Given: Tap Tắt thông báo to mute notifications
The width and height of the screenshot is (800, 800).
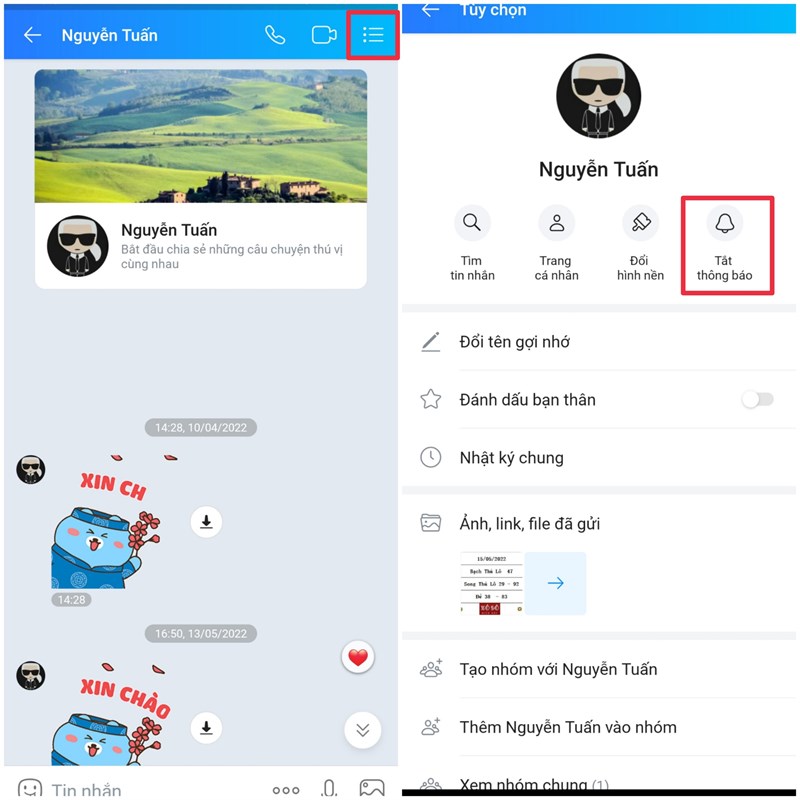Looking at the screenshot, I should click(x=725, y=245).
